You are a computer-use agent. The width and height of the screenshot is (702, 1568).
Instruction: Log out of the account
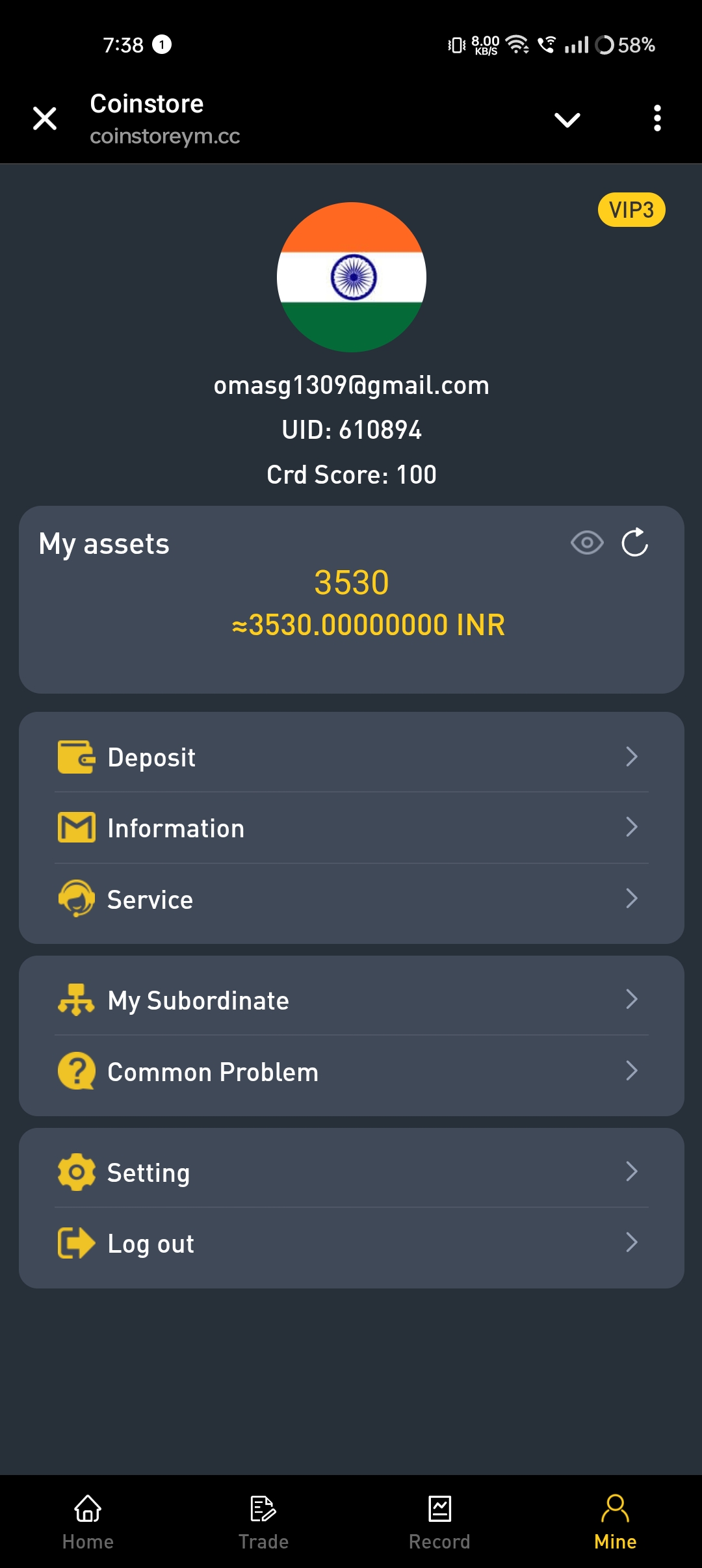coord(351,1244)
